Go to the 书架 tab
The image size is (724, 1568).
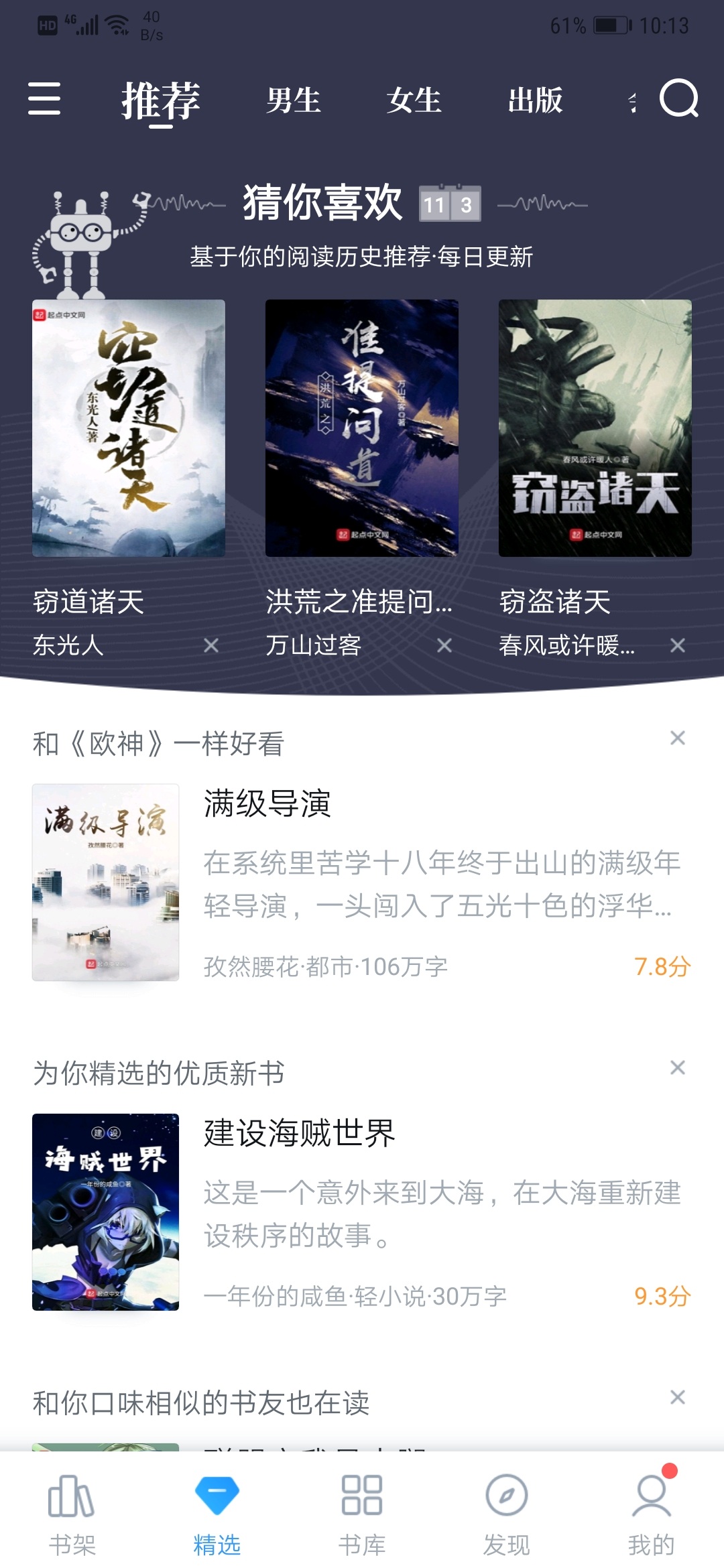[x=72, y=1515]
